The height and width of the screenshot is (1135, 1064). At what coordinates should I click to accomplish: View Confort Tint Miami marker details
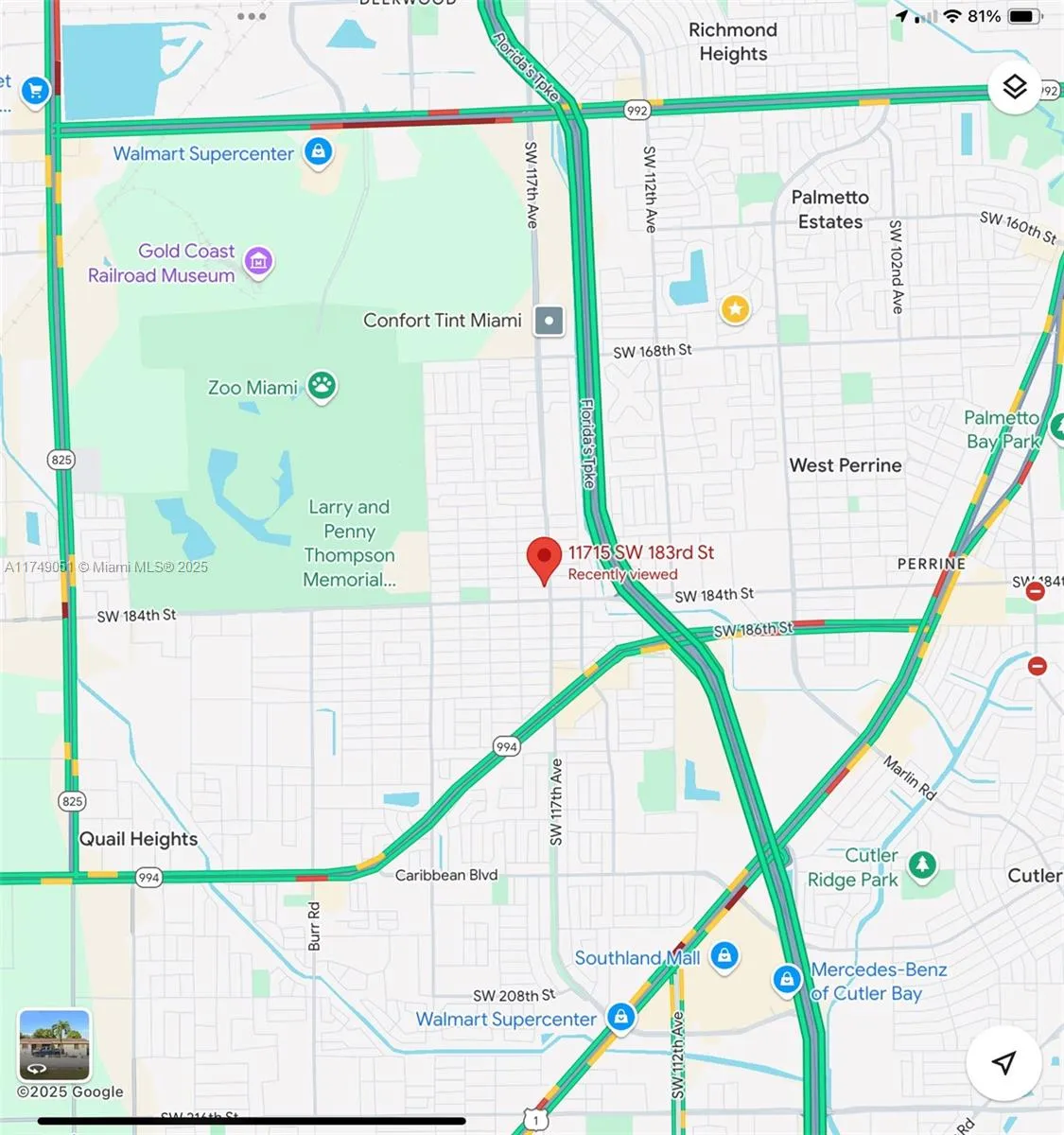(549, 321)
